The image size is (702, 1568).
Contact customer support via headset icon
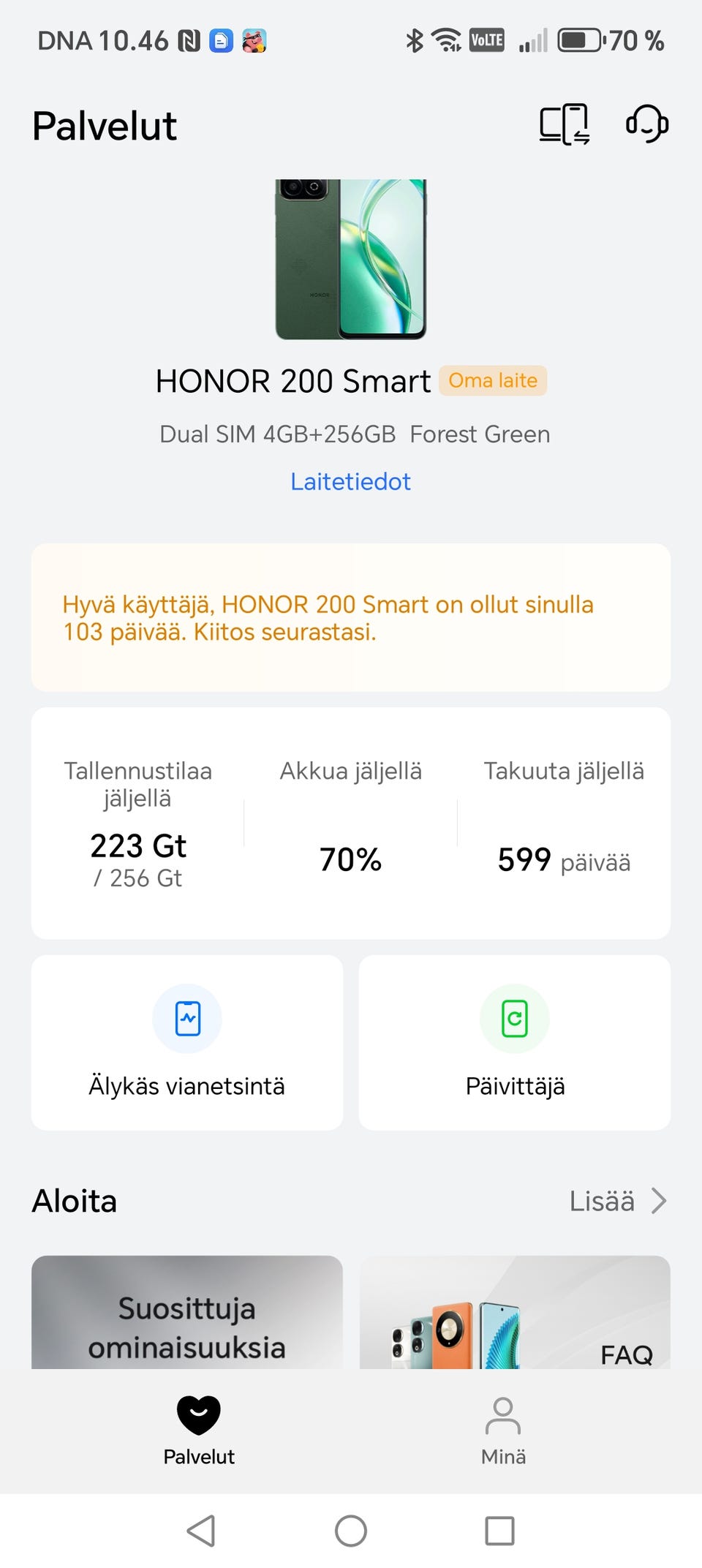[x=647, y=124]
